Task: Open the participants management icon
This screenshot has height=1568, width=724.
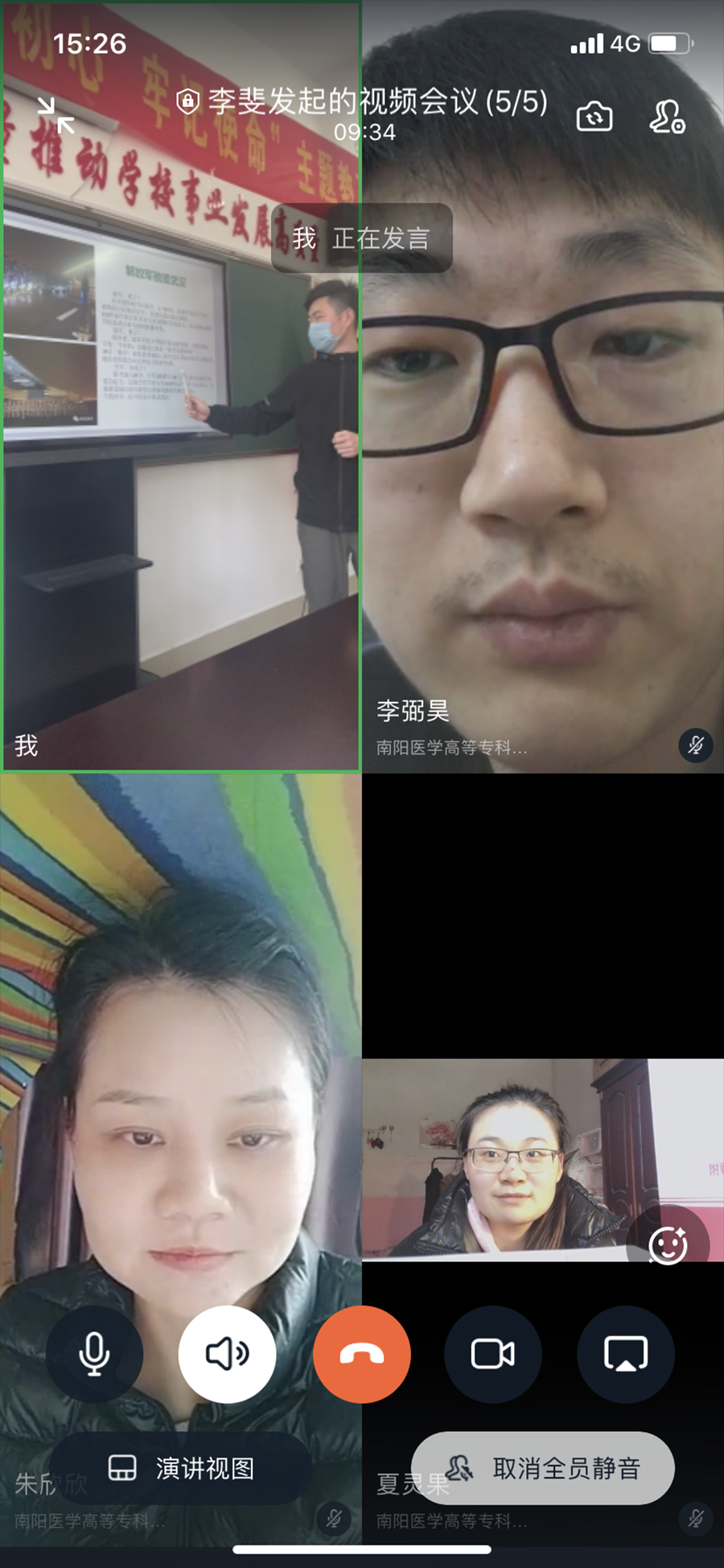Action: coord(667,117)
